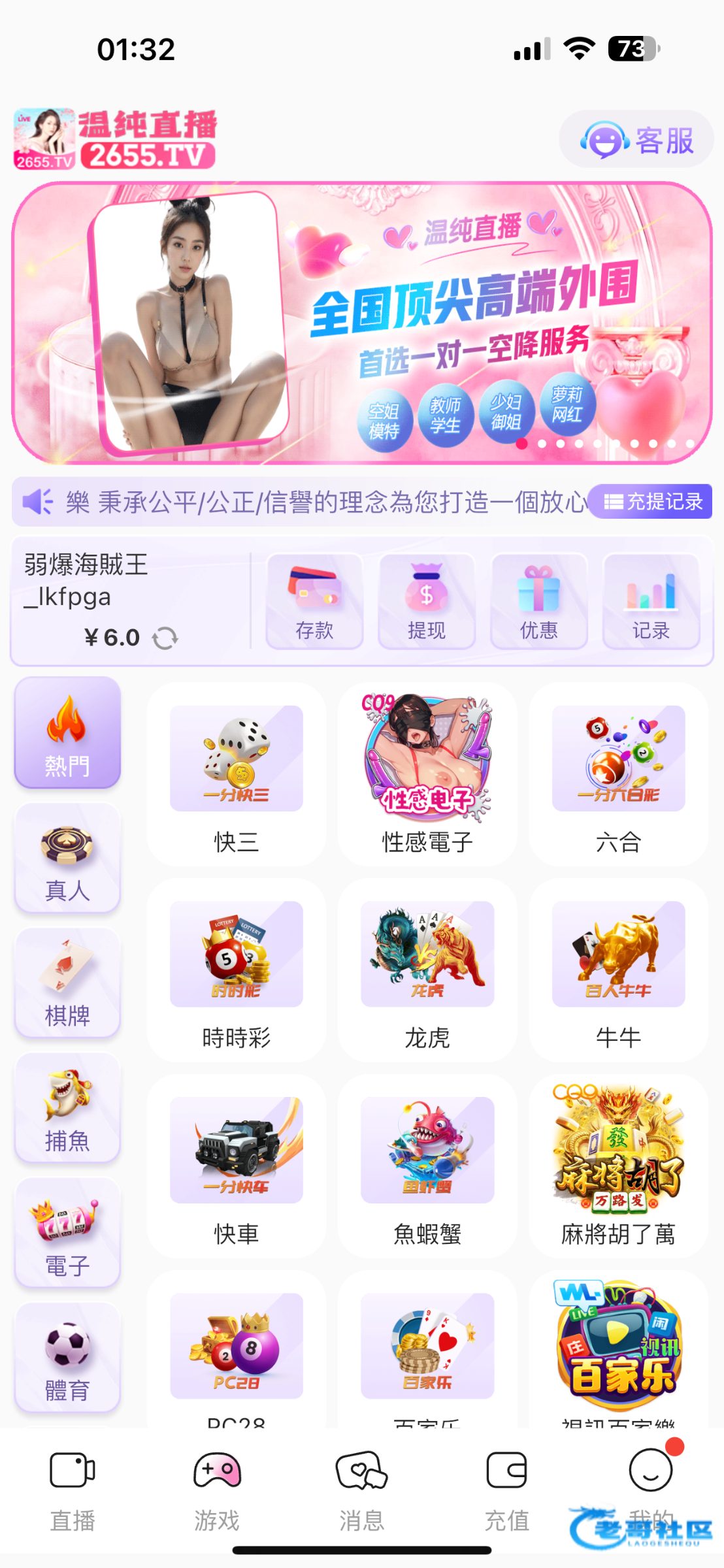Switch to the 電子 category
This screenshot has height=1568, width=724.
coord(67,1233)
